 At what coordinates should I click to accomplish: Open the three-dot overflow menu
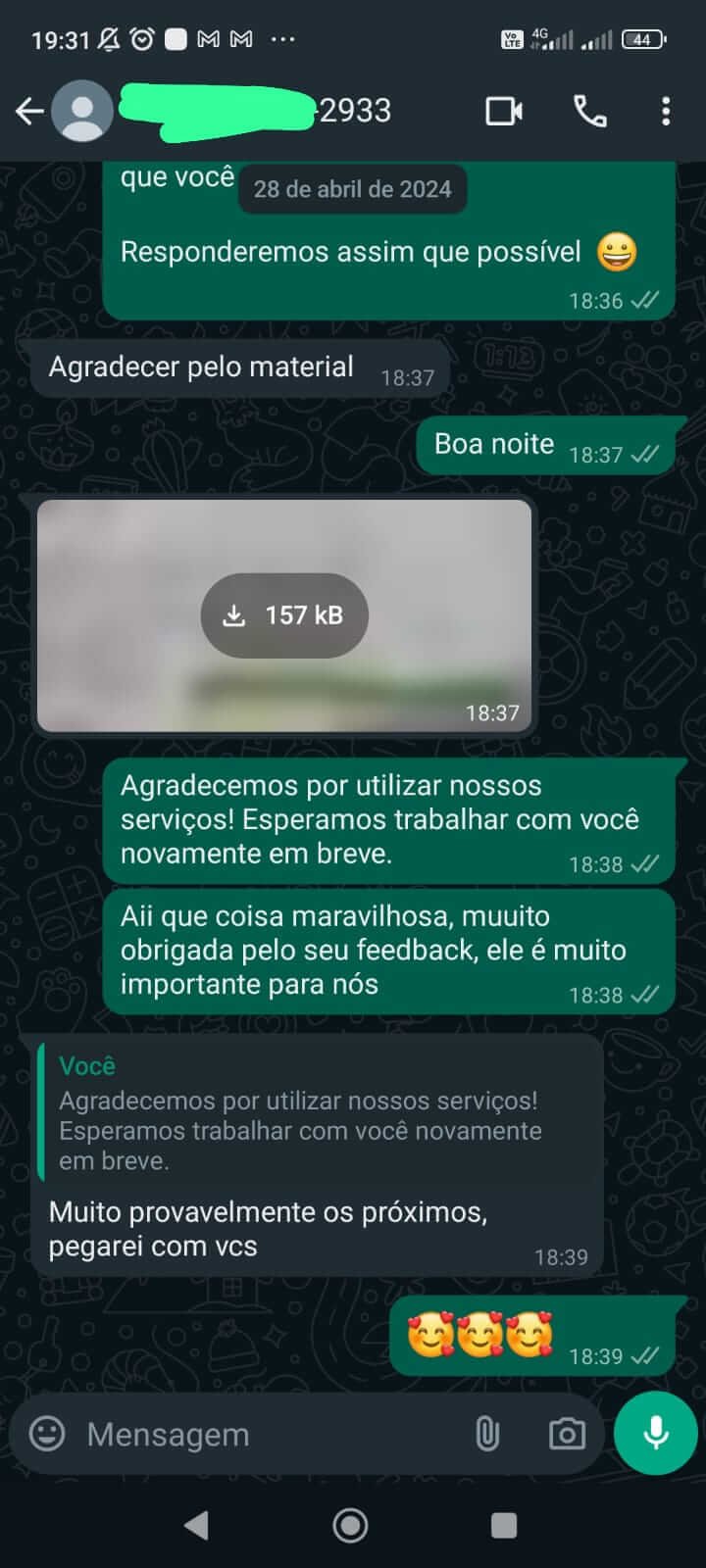[x=666, y=112]
